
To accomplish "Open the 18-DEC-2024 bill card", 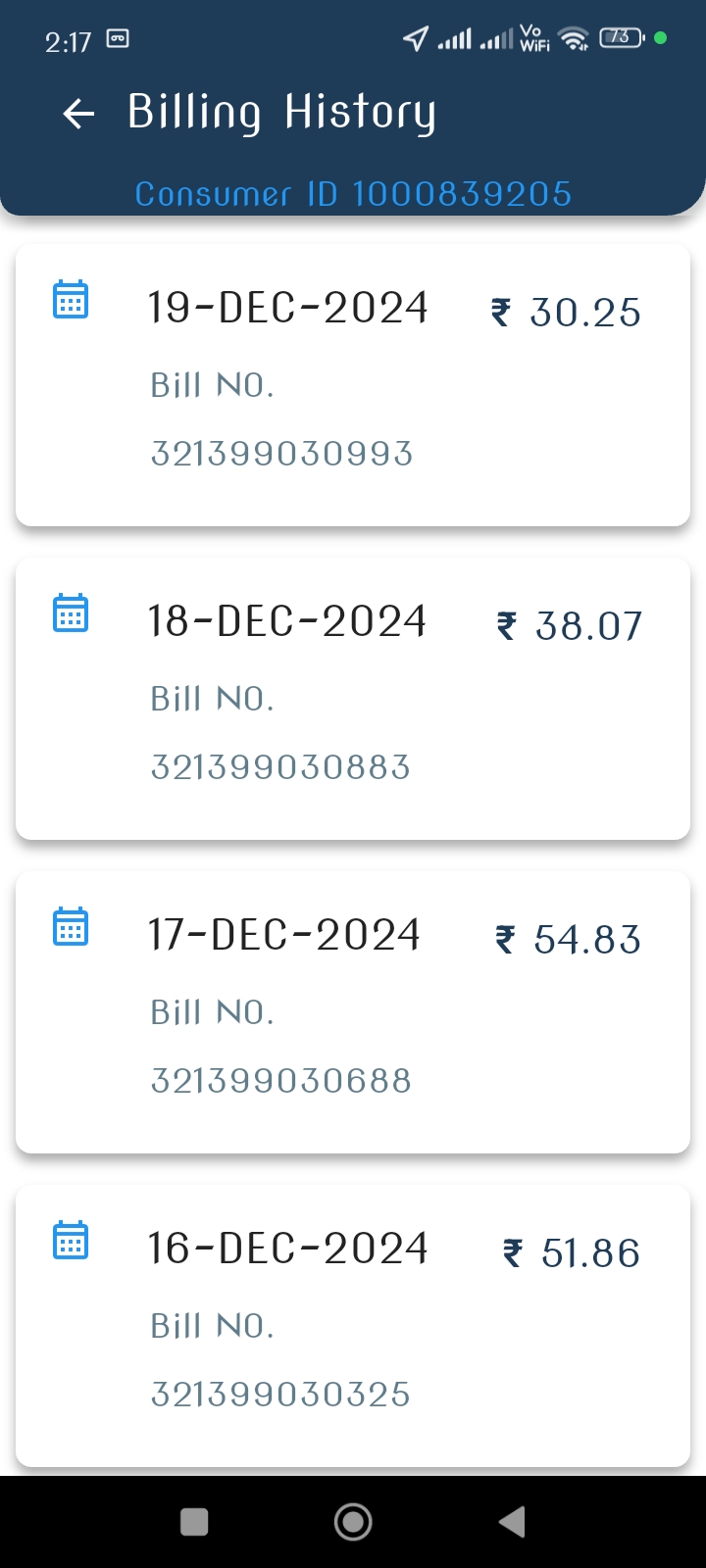I will pyautogui.click(x=353, y=699).
